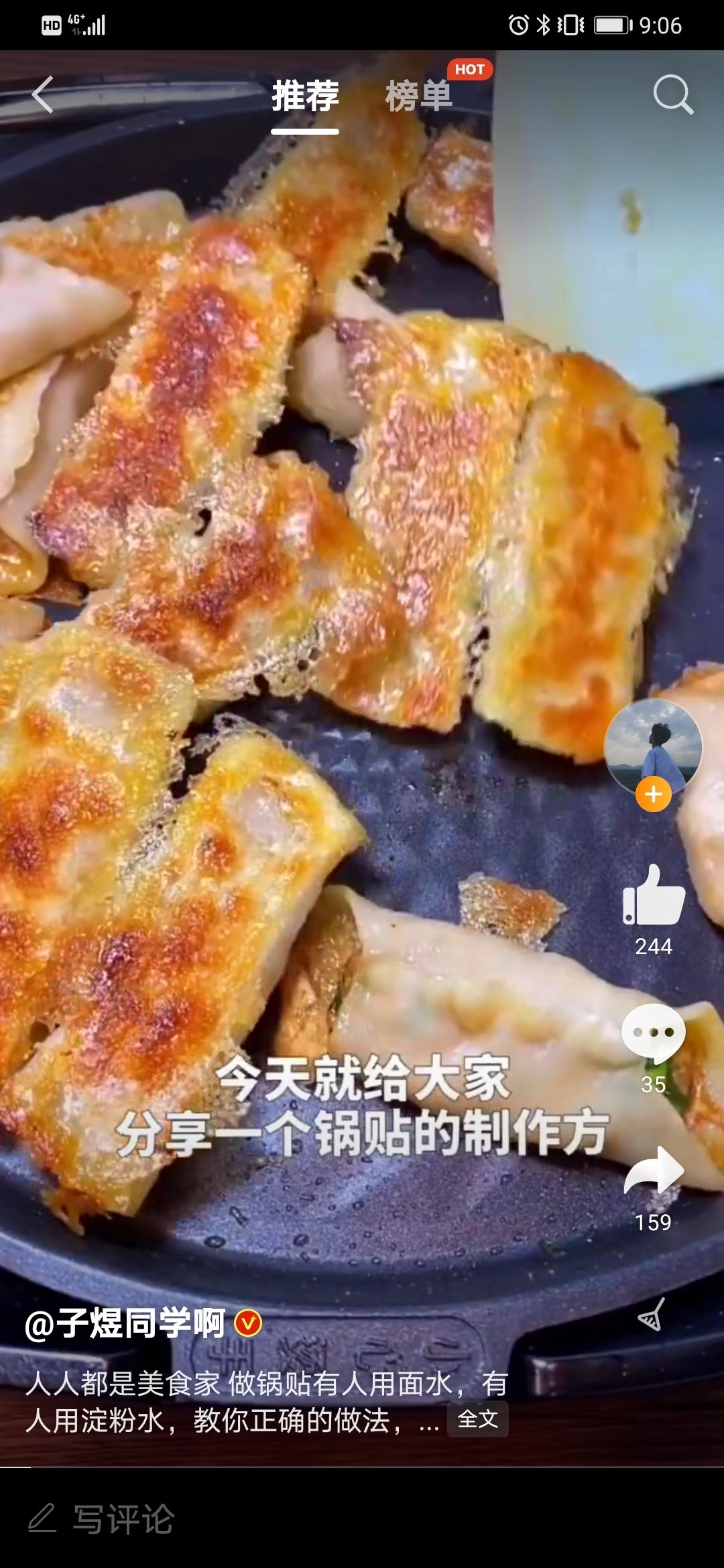Open the profile of @子煜同学啊

point(125,1324)
